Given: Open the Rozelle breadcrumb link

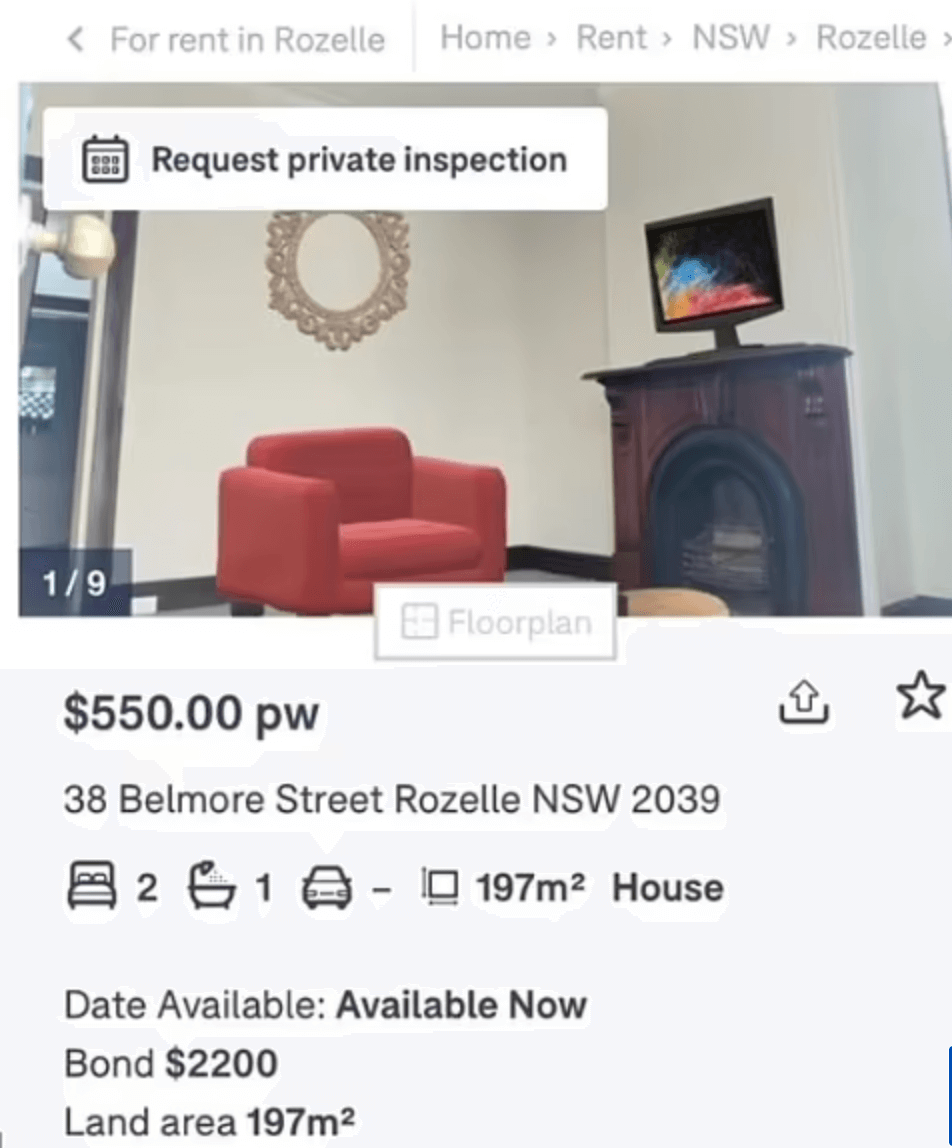Looking at the screenshot, I should [871, 38].
